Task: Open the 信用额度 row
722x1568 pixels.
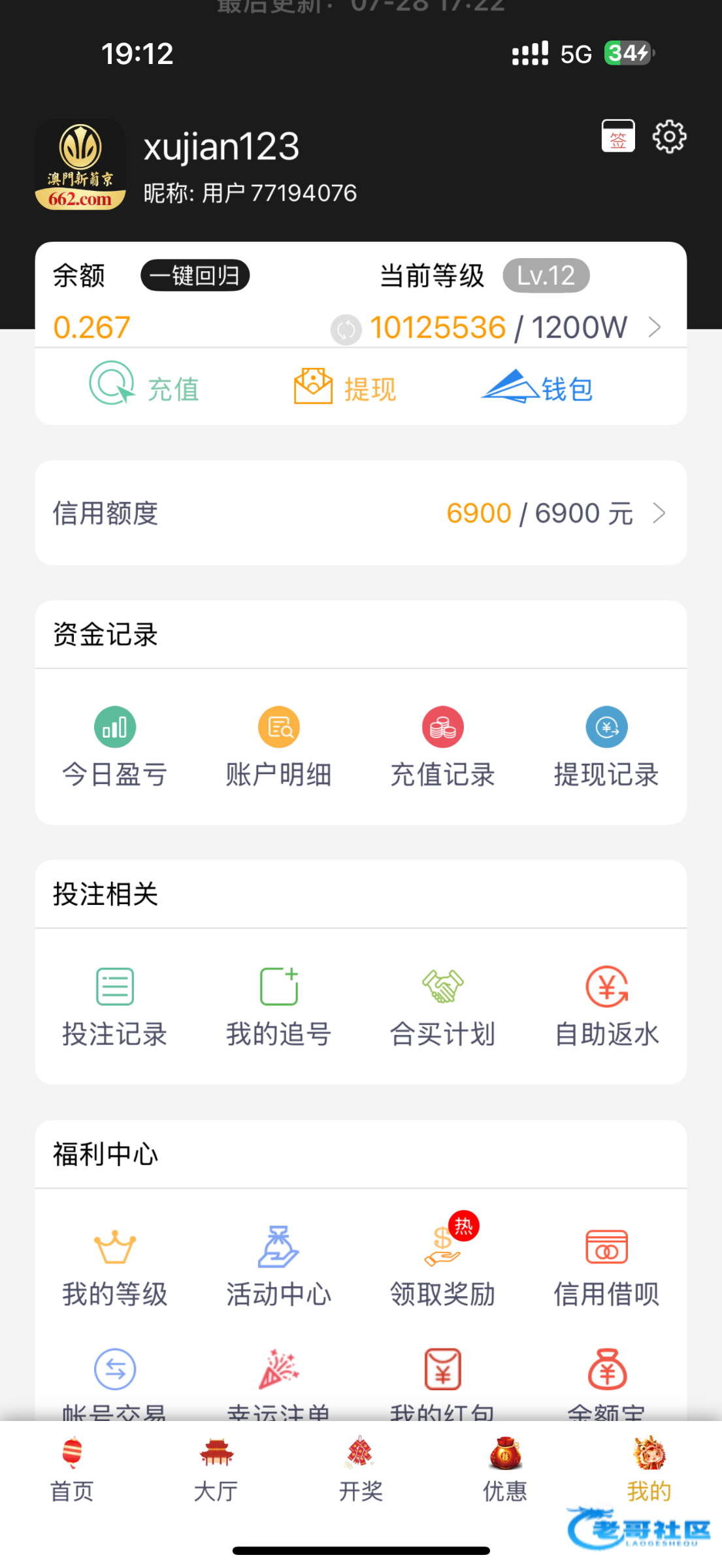Action: pyautogui.click(x=361, y=514)
